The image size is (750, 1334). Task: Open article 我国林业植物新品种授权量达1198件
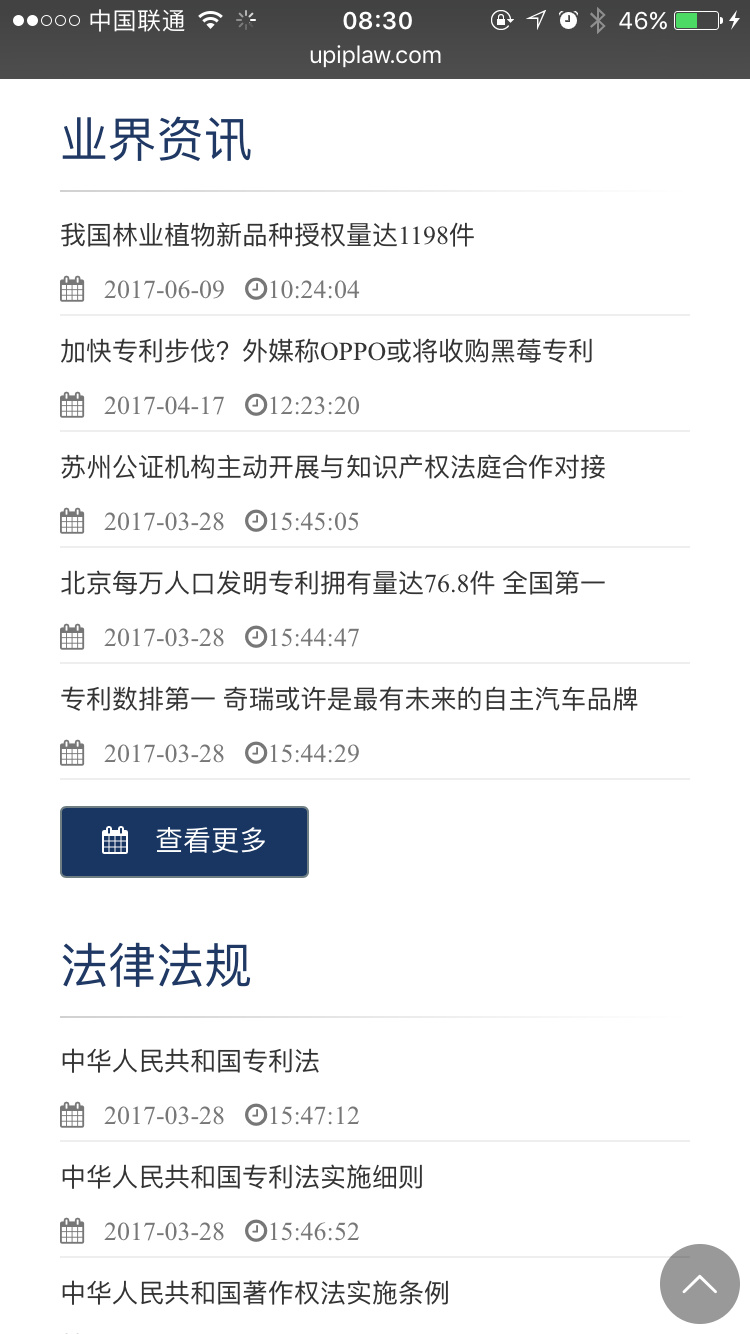pyautogui.click(x=267, y=236)
